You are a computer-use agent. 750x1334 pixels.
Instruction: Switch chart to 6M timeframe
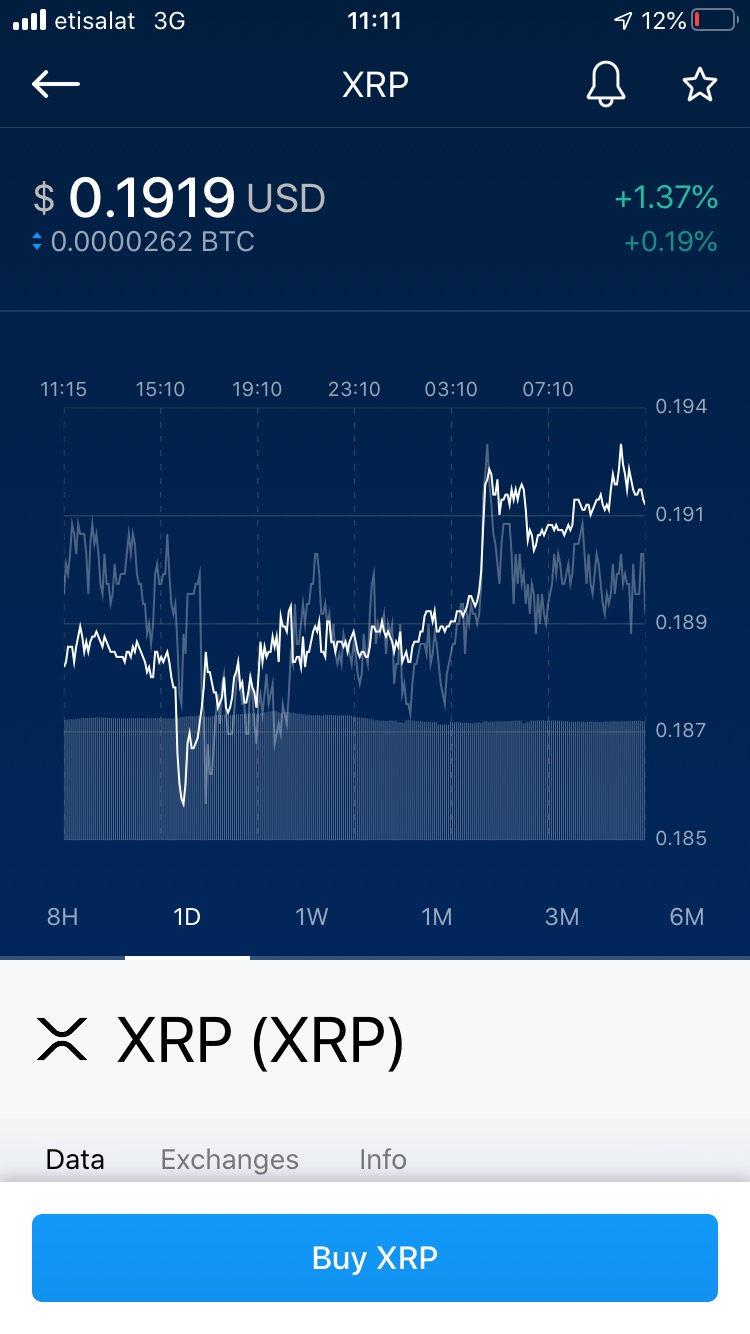click(687, 916)
